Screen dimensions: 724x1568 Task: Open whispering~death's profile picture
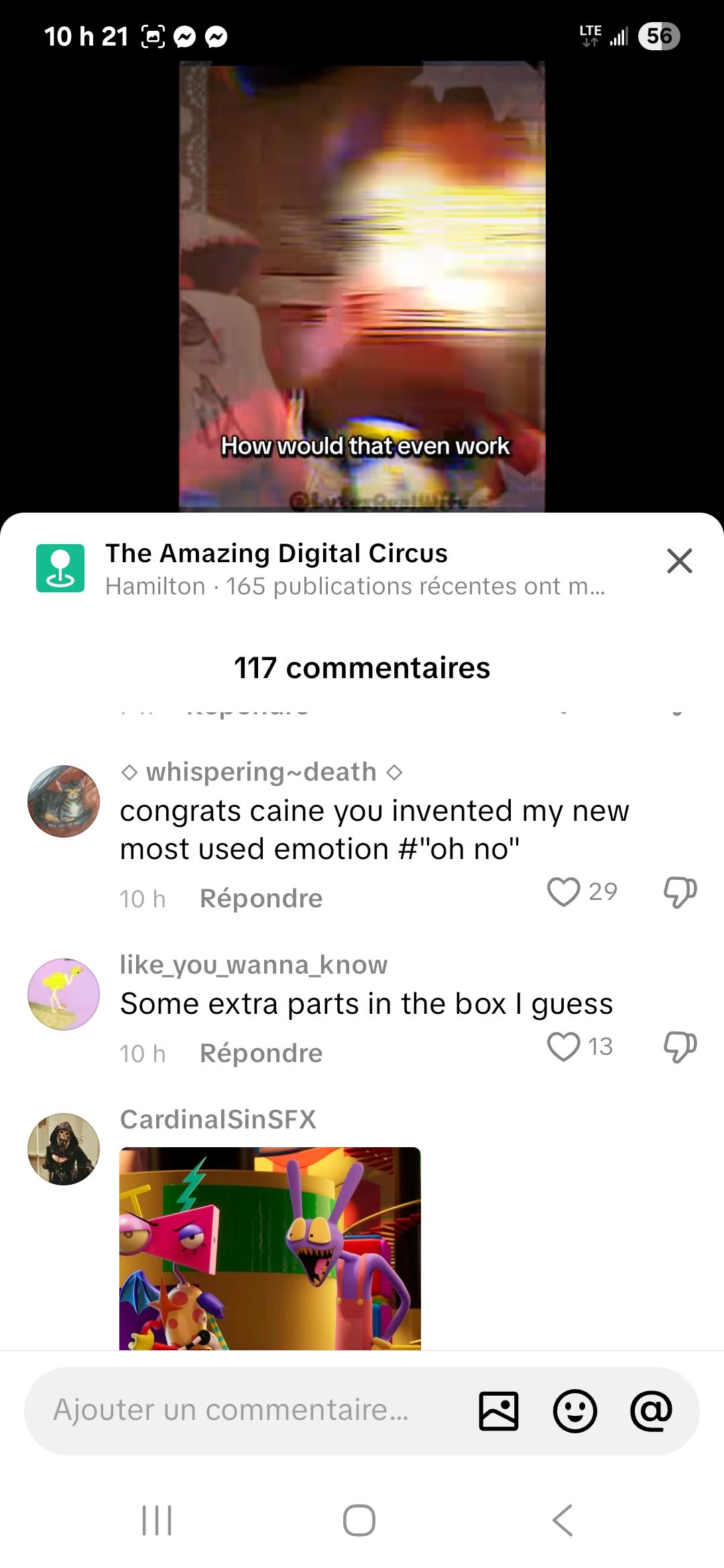coord(64,801)
